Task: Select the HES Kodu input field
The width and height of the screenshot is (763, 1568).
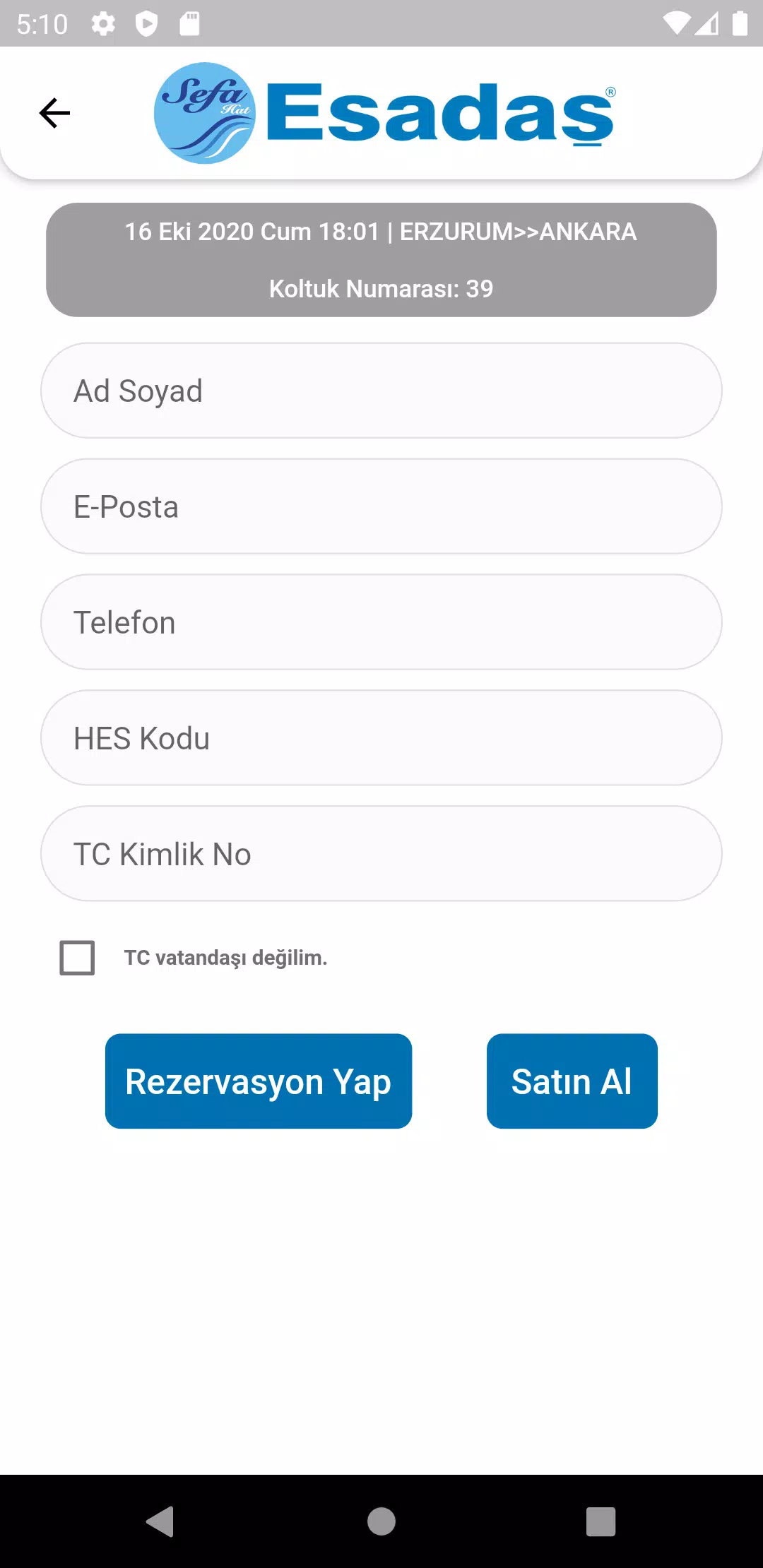Action: (x=381, y=737)
